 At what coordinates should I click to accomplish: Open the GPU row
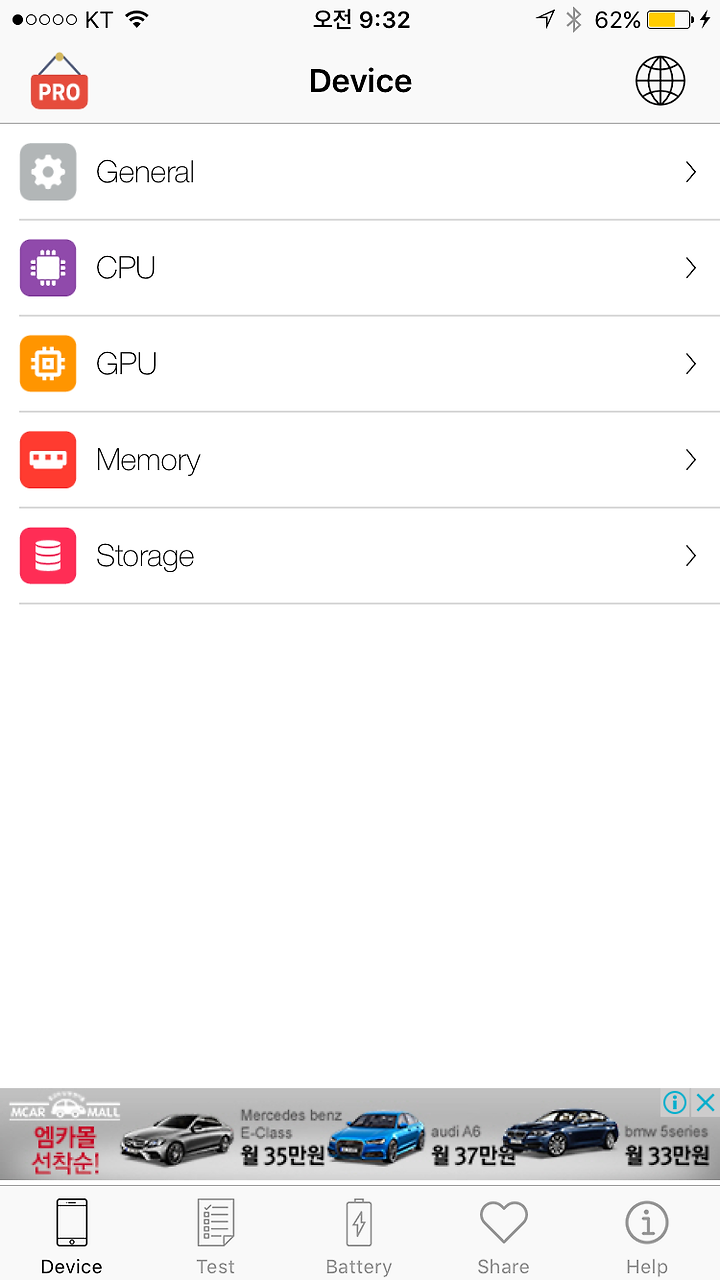360,364
